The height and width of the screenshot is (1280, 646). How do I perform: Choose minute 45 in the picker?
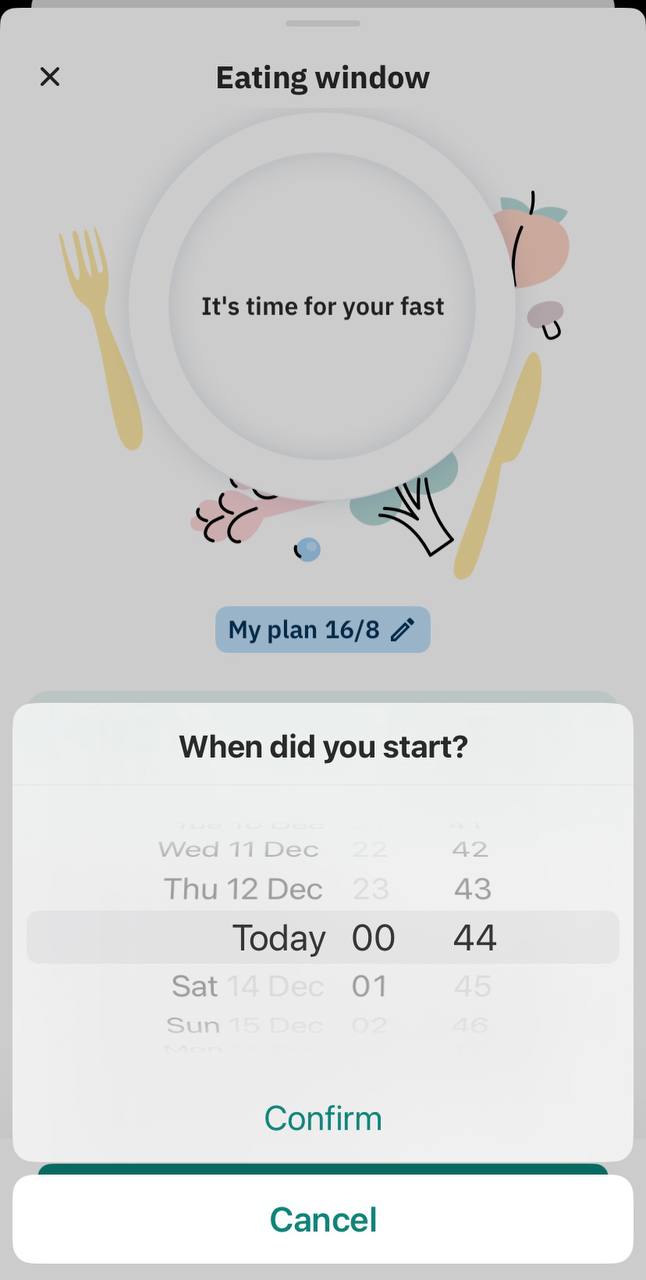pos(472,986)
